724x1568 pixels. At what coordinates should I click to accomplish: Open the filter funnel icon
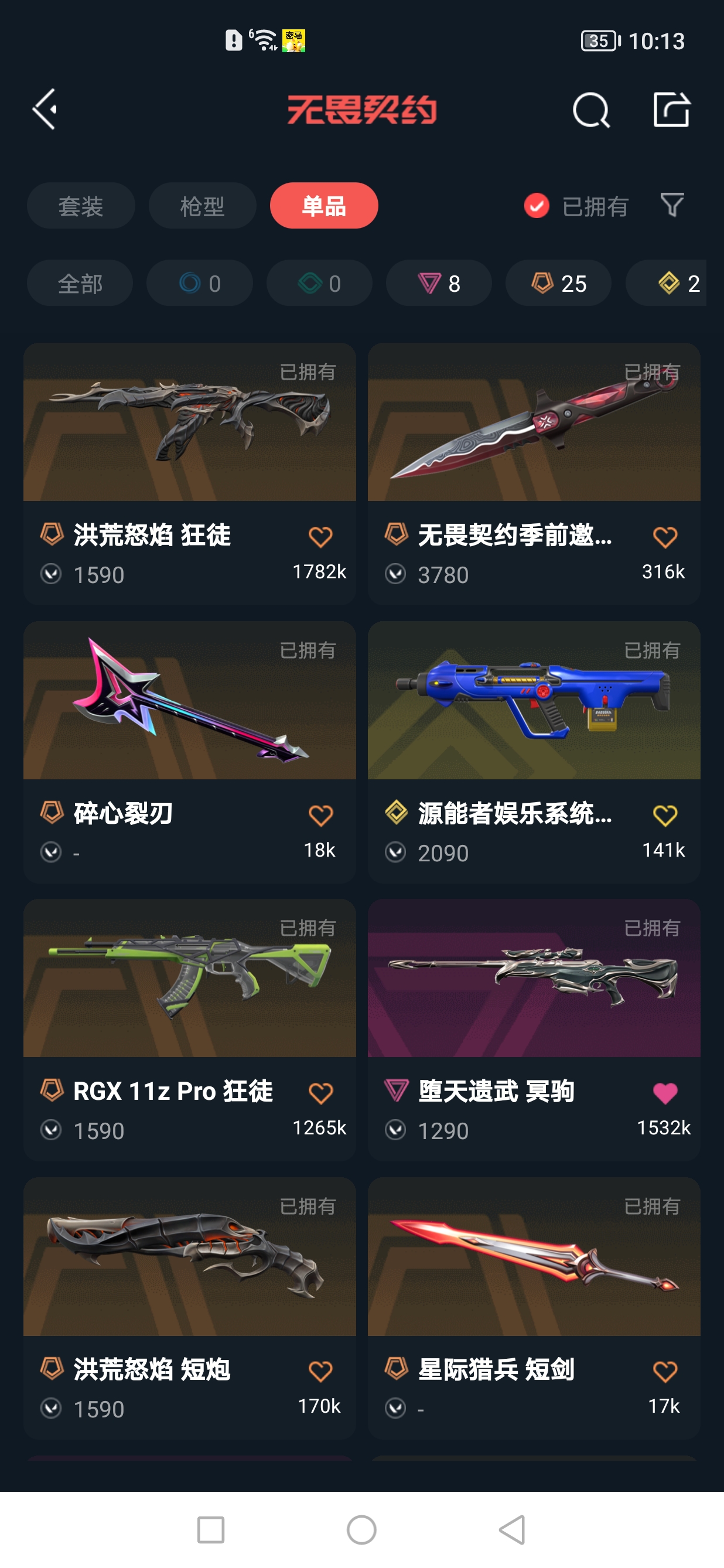[x=672, y=205]
